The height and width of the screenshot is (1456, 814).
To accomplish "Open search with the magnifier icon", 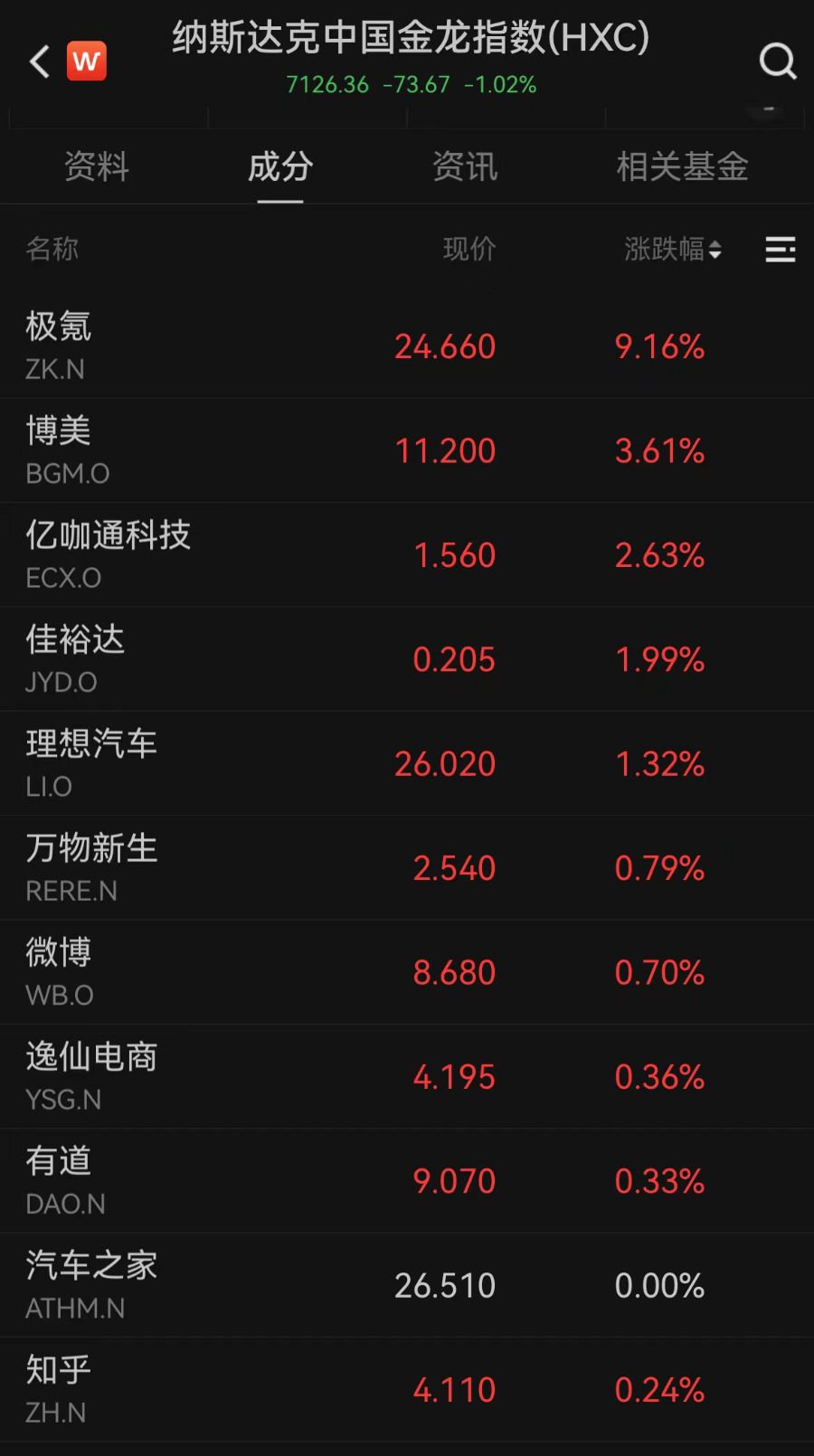I will pyautogui.click(x=777, y=61).
